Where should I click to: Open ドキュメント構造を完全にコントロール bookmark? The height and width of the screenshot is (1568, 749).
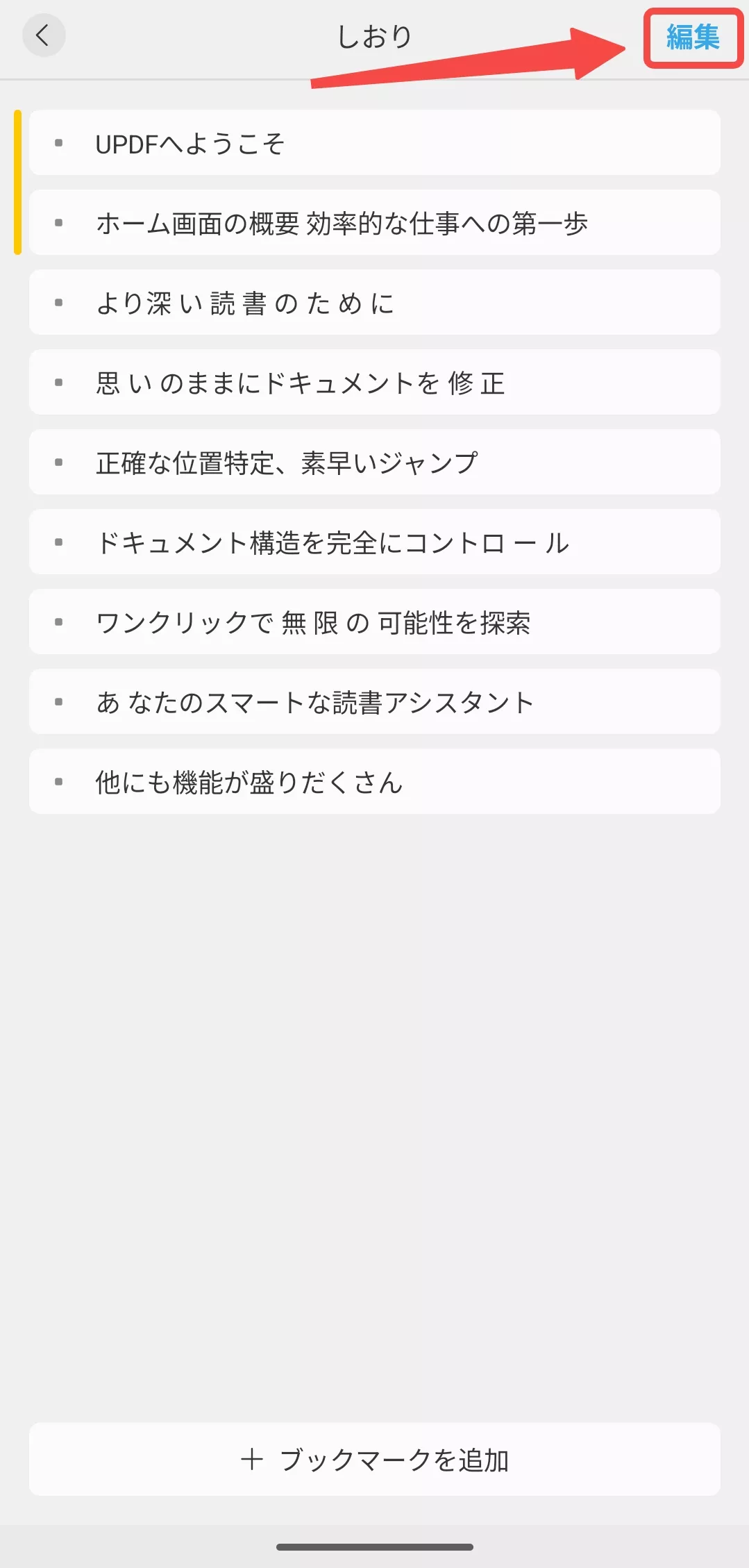tap(375, 542)
